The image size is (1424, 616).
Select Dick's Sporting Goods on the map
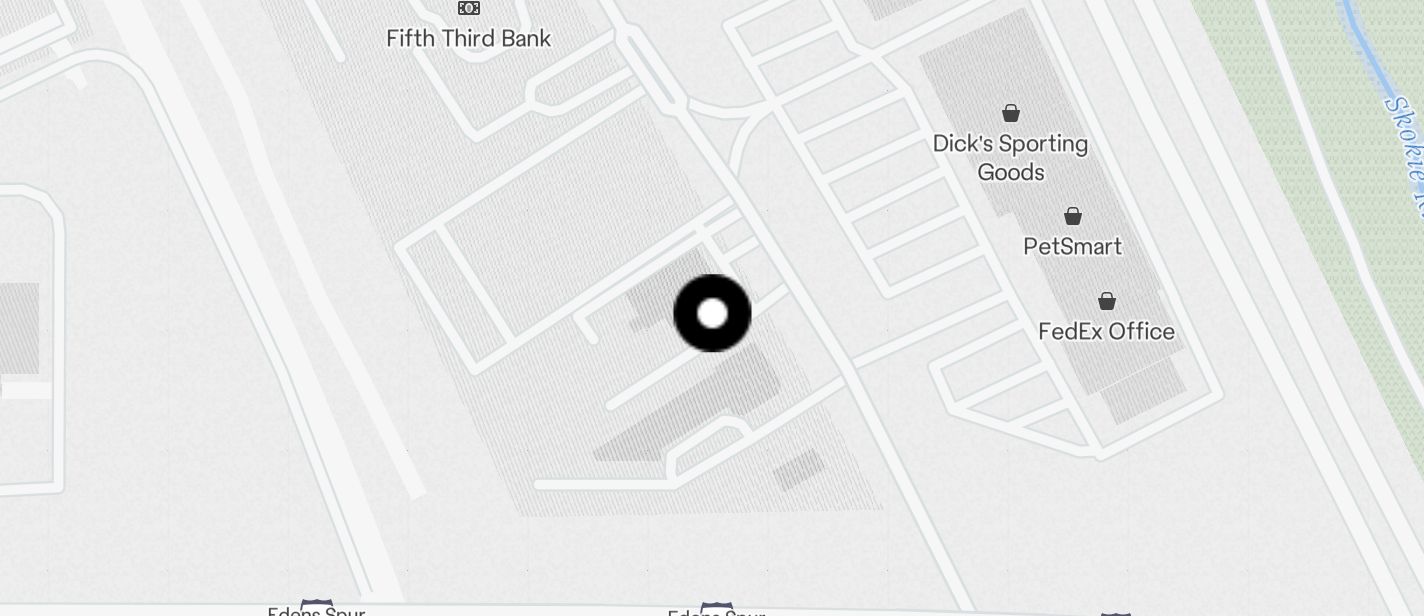click(x=1010, y=114)
